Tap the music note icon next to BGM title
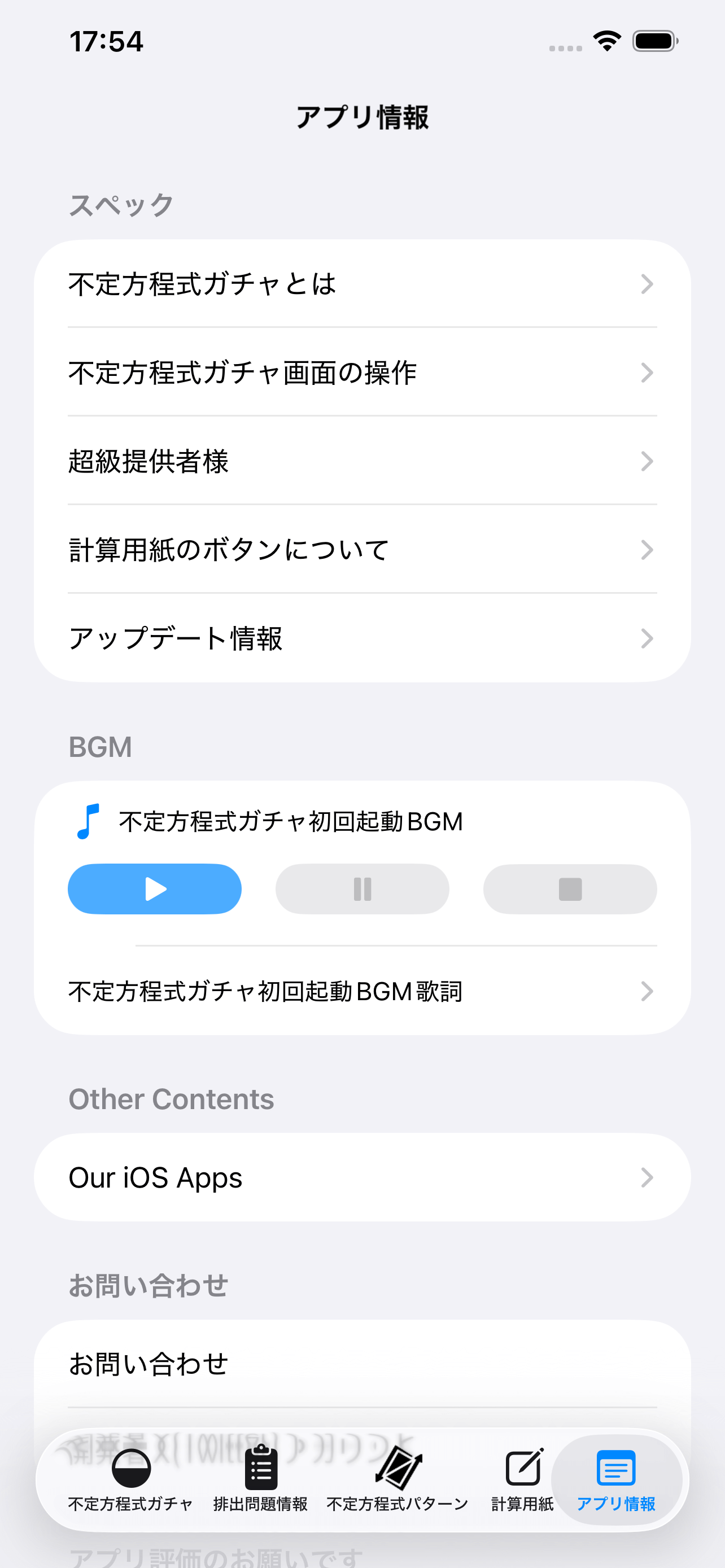 [x=86, y=822]
